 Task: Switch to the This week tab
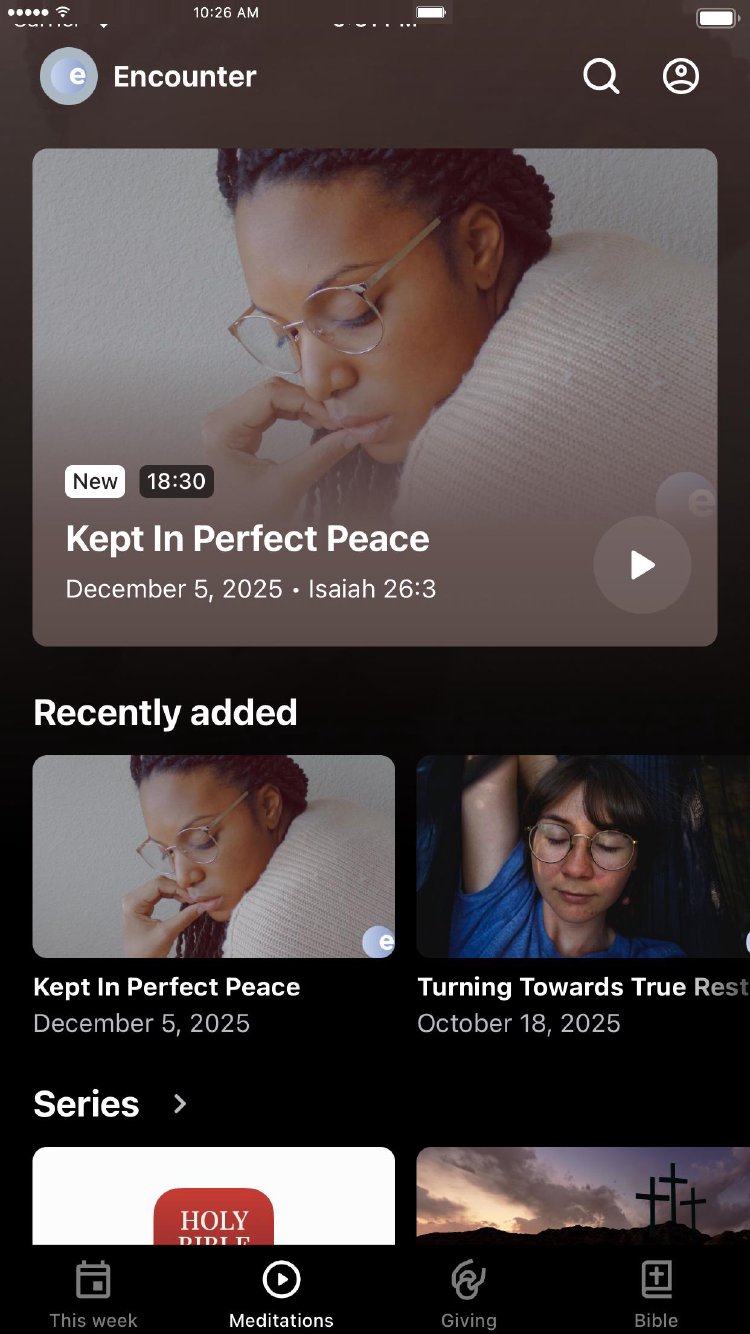pyautogui.click(x=93, y=1294)
